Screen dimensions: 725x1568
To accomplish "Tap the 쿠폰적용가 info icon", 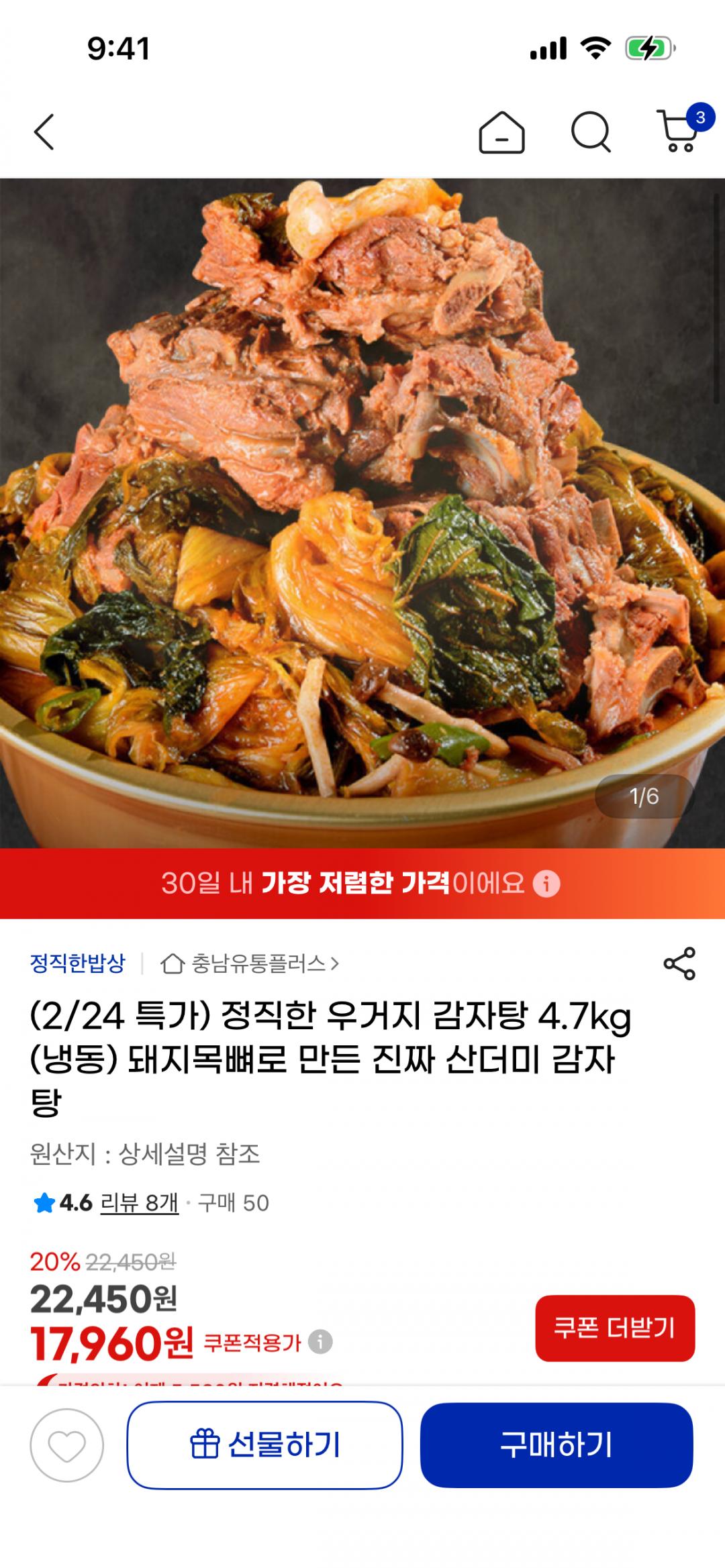I will [320, 1343].
